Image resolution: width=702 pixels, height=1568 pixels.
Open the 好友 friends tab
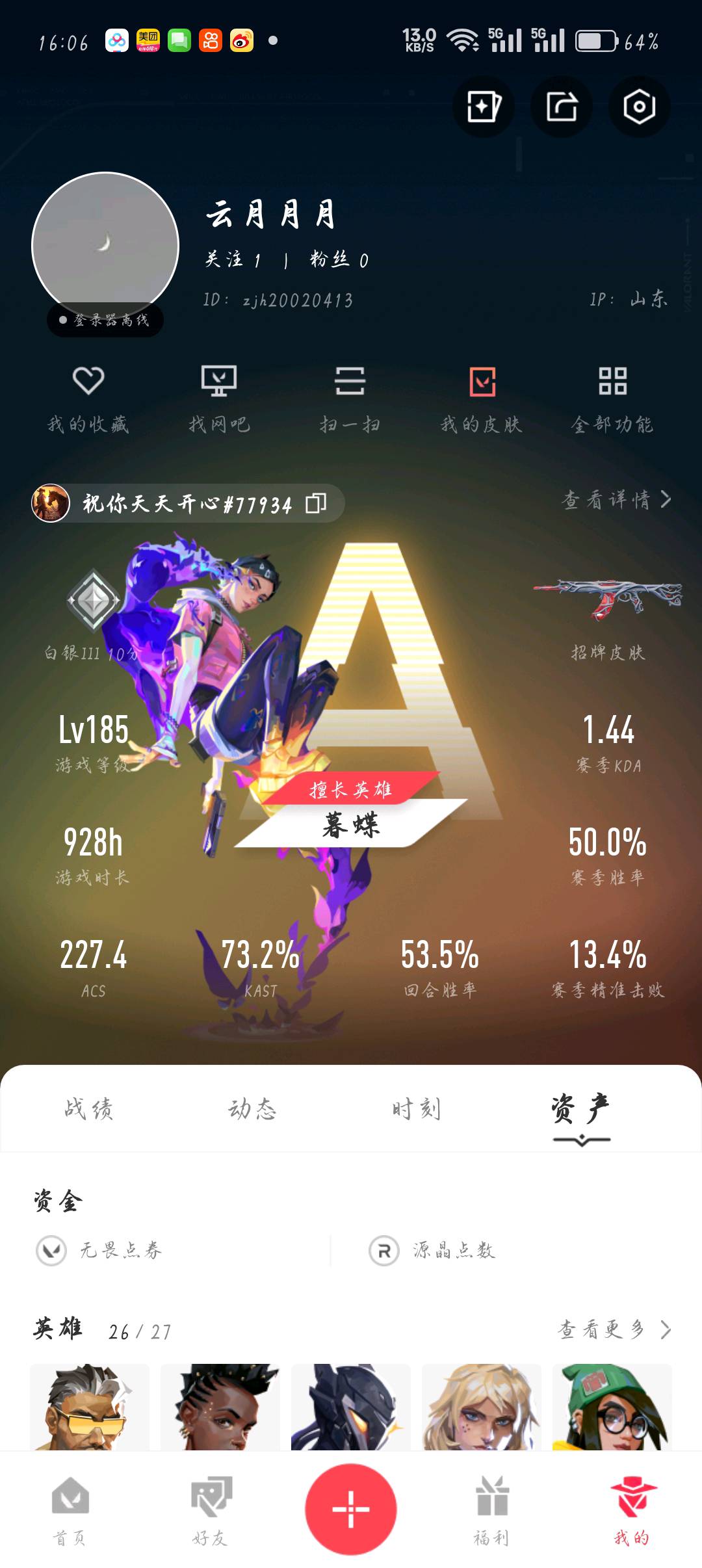(x=210, y=1509)
